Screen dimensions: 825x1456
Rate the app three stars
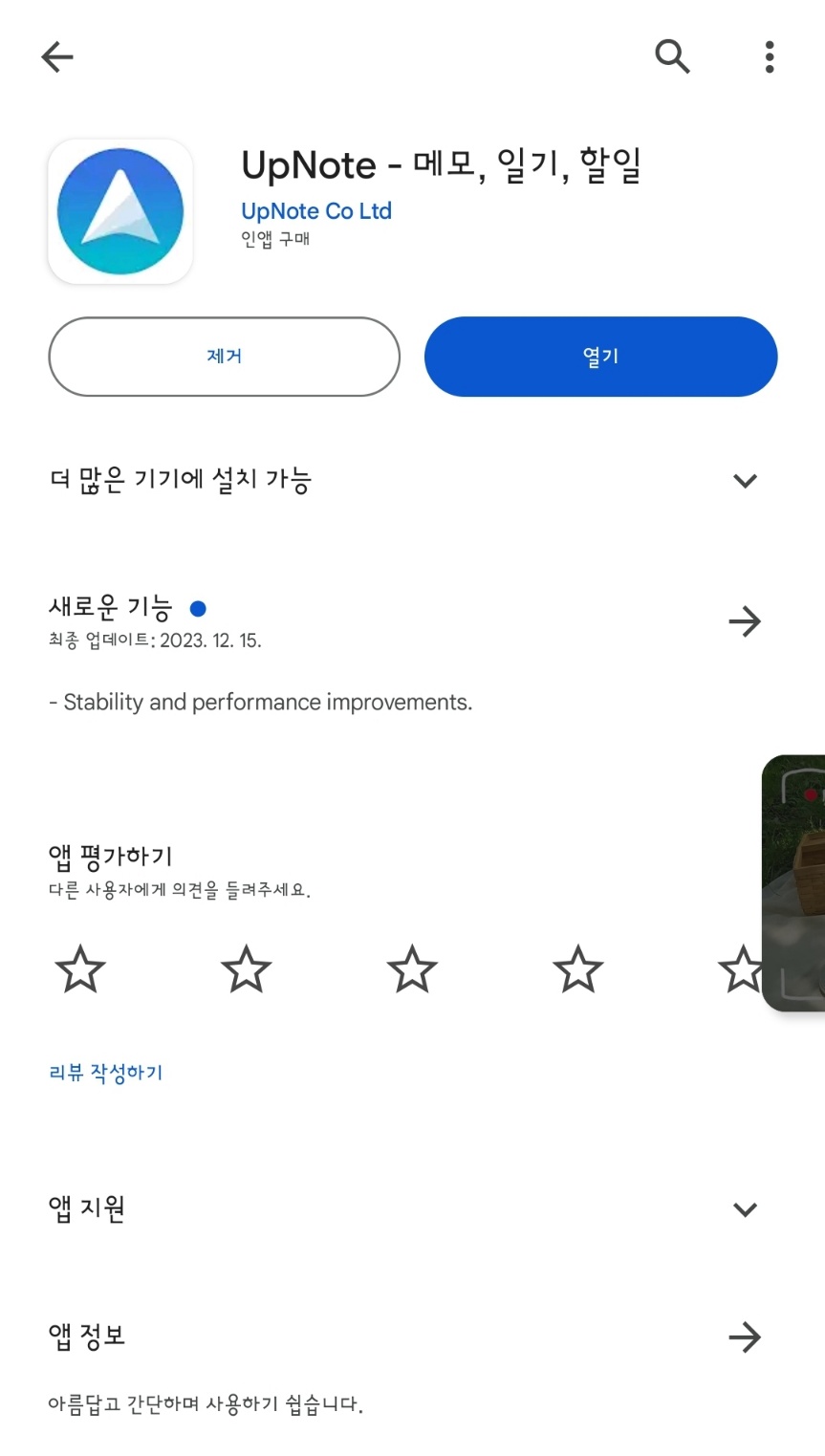(x=411, y=970)
